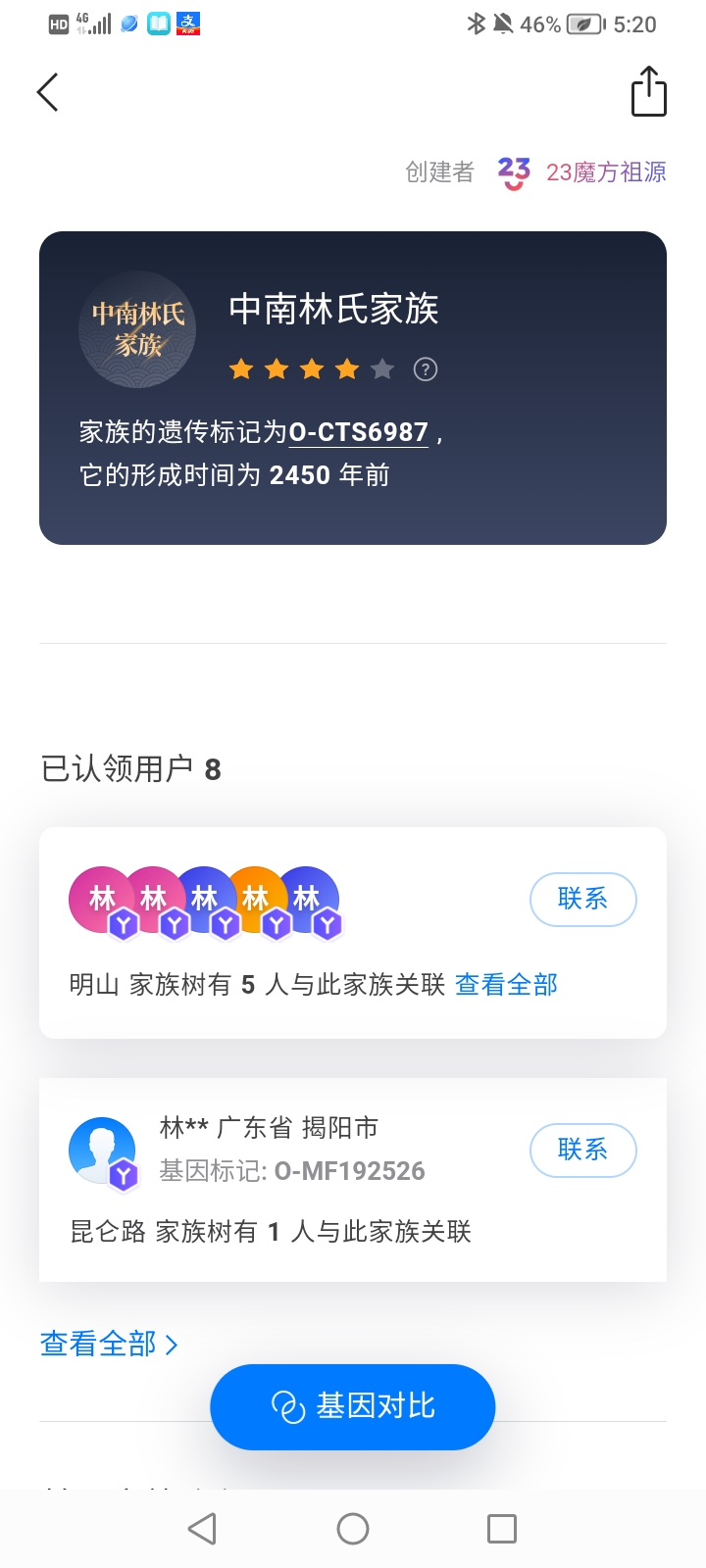The width and height of the screenshot is (706, 1568).
Task: Contact the 明山 family tree users
Action: click(x=582, y=899)
